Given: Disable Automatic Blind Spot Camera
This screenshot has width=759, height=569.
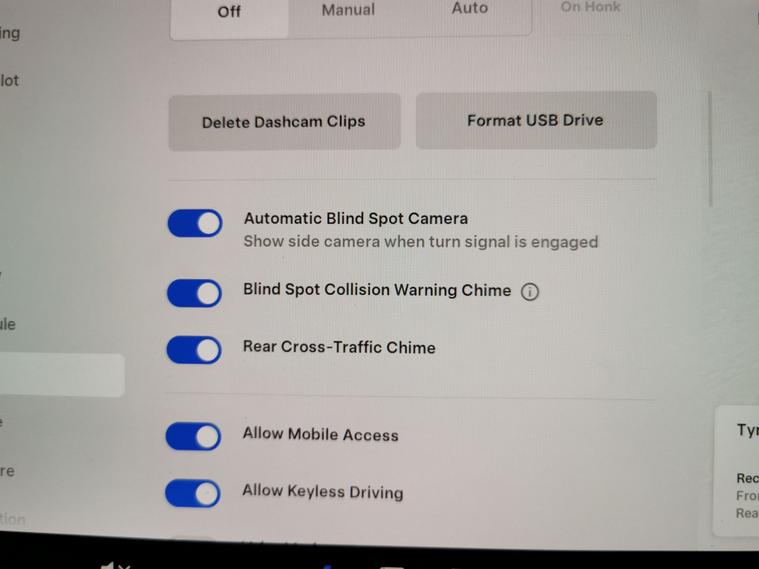Looking at the screenshot, I should point(195,224).
